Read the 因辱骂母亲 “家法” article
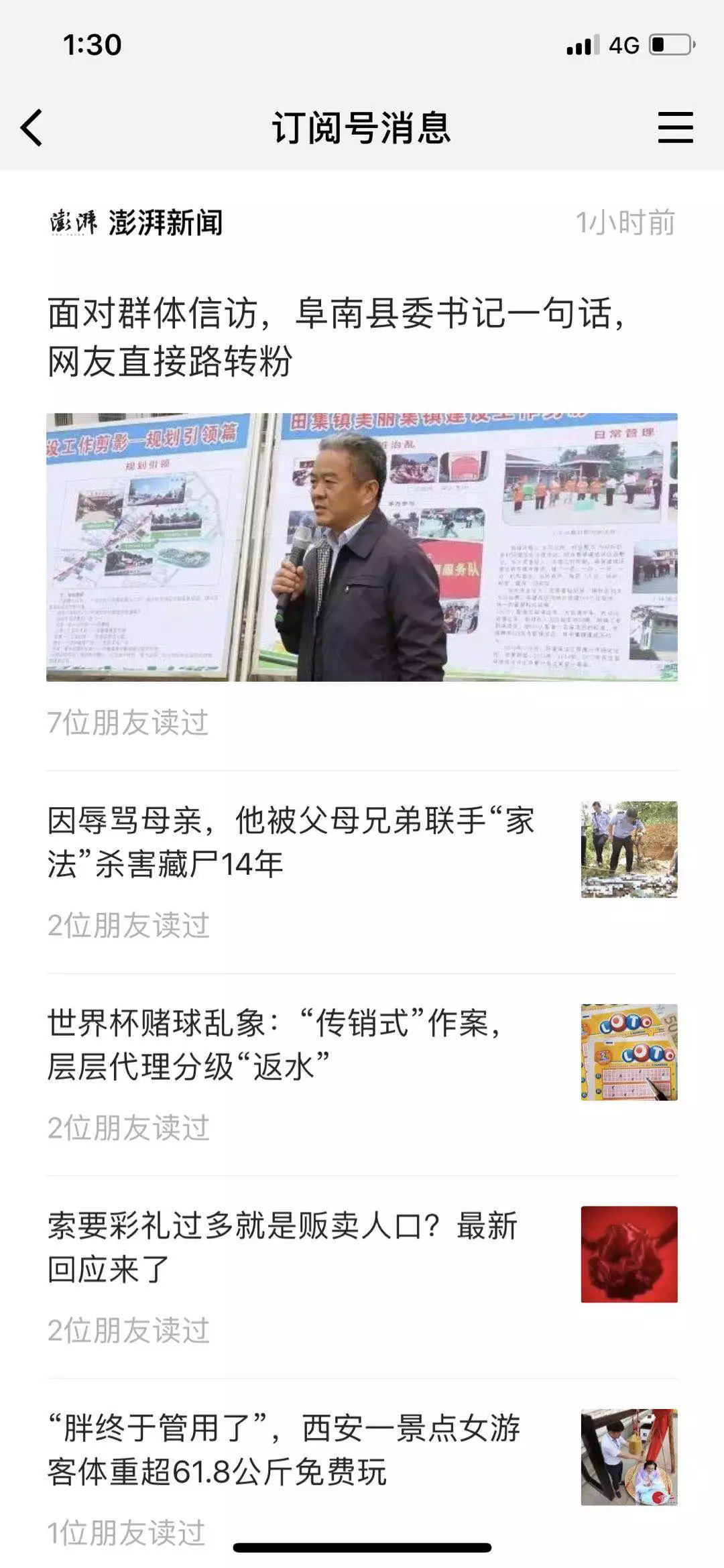 pos(291,842)
